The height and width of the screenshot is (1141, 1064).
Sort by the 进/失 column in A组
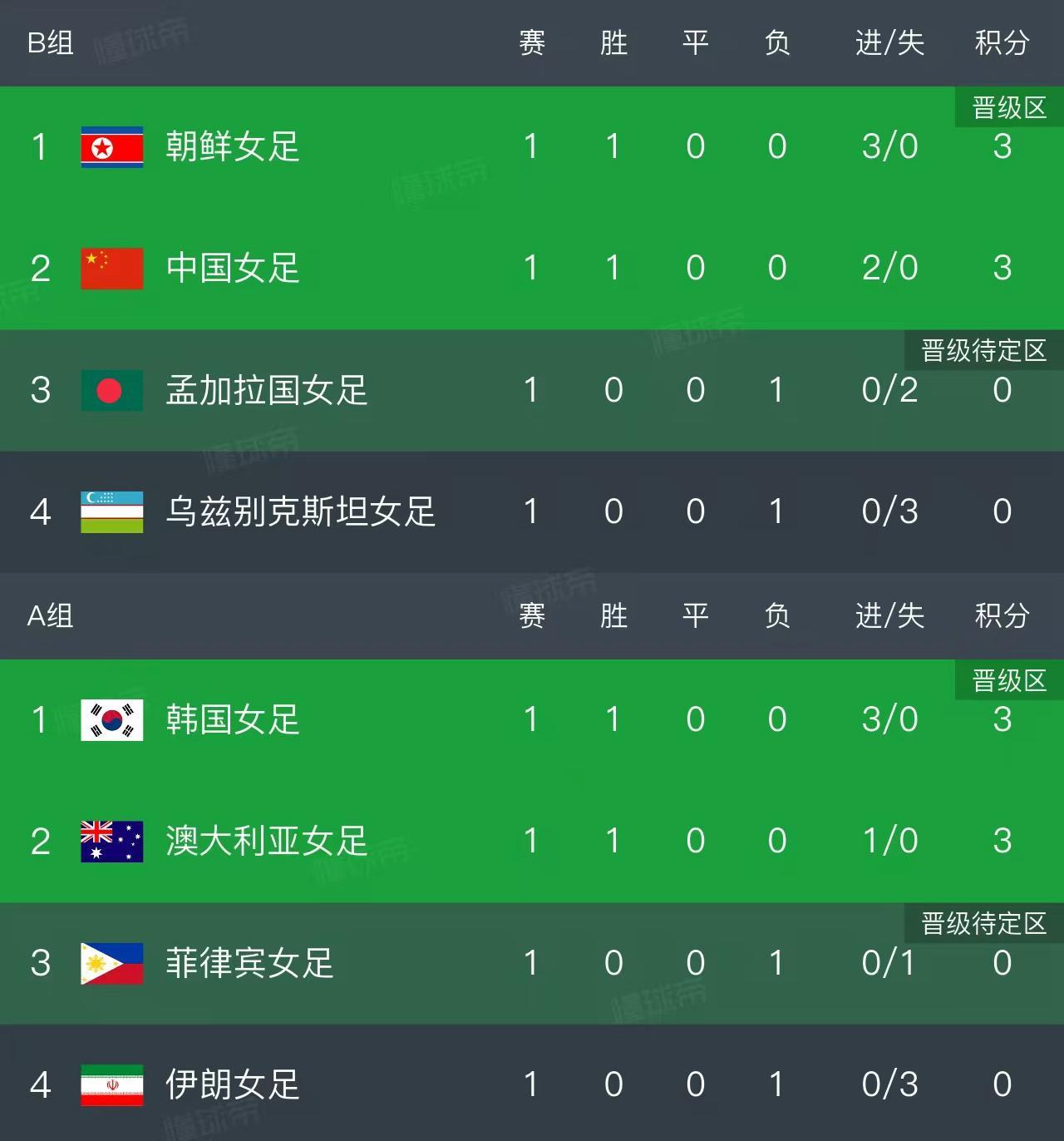click(x=890, y=615)
